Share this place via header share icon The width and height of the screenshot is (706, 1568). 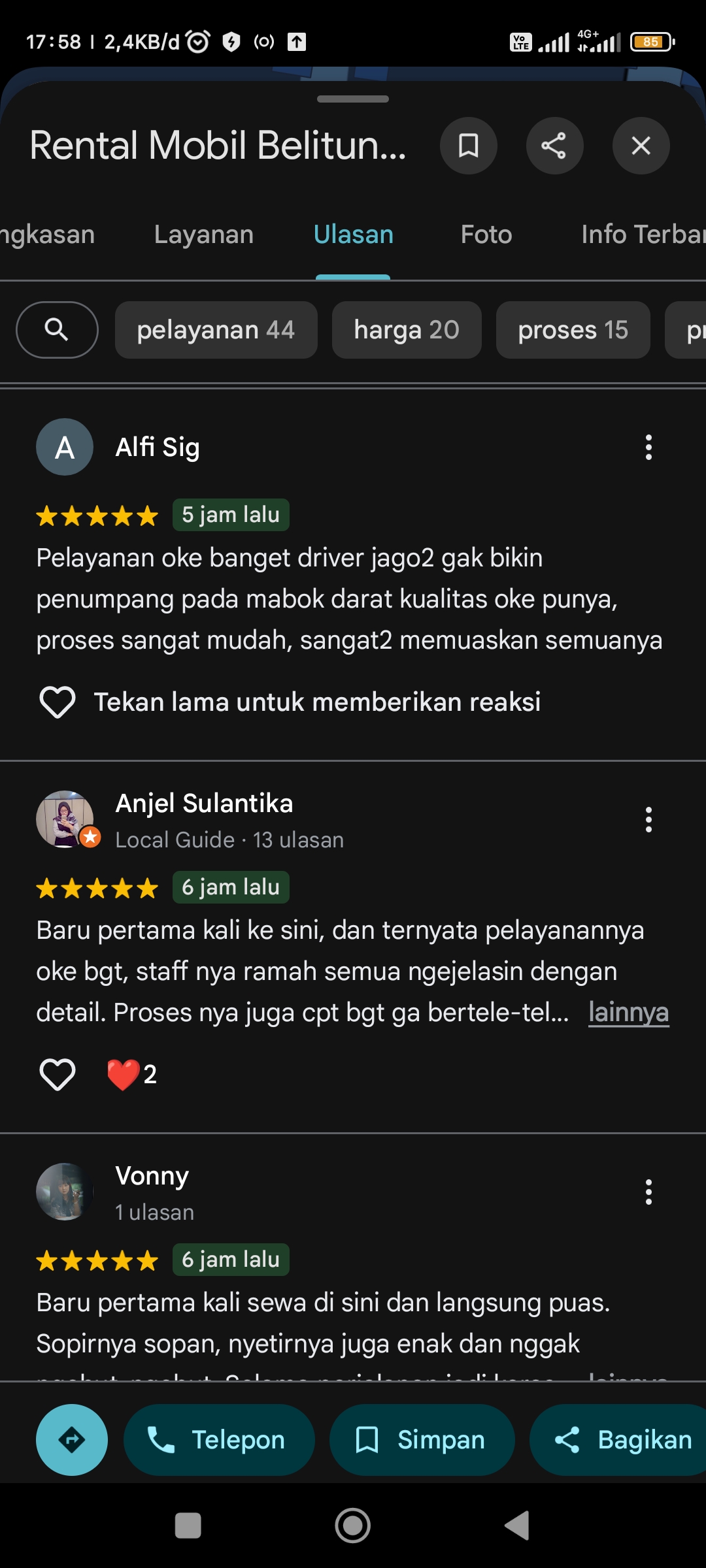(554, 146)
